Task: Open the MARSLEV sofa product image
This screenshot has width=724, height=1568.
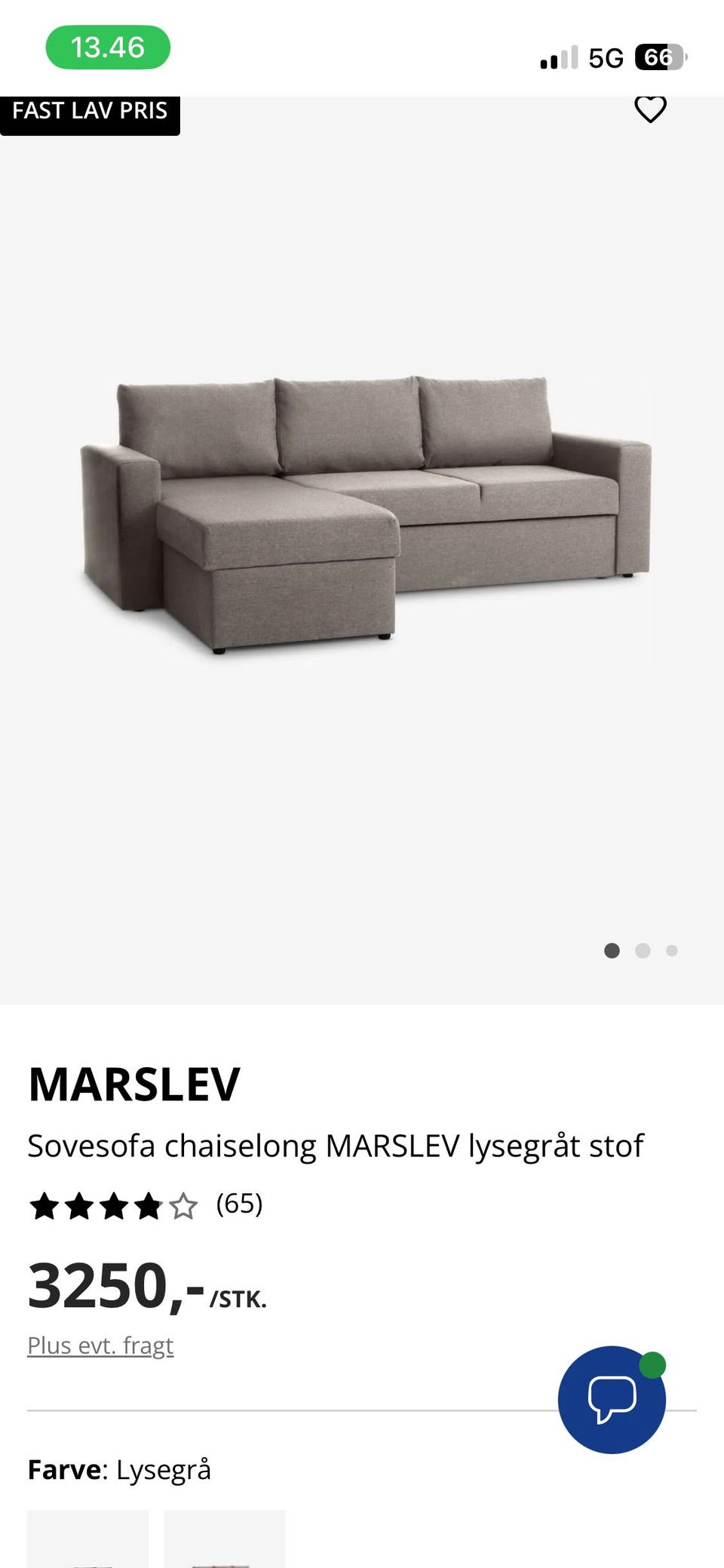Action: pyautogui.click(x=366, y=514)
